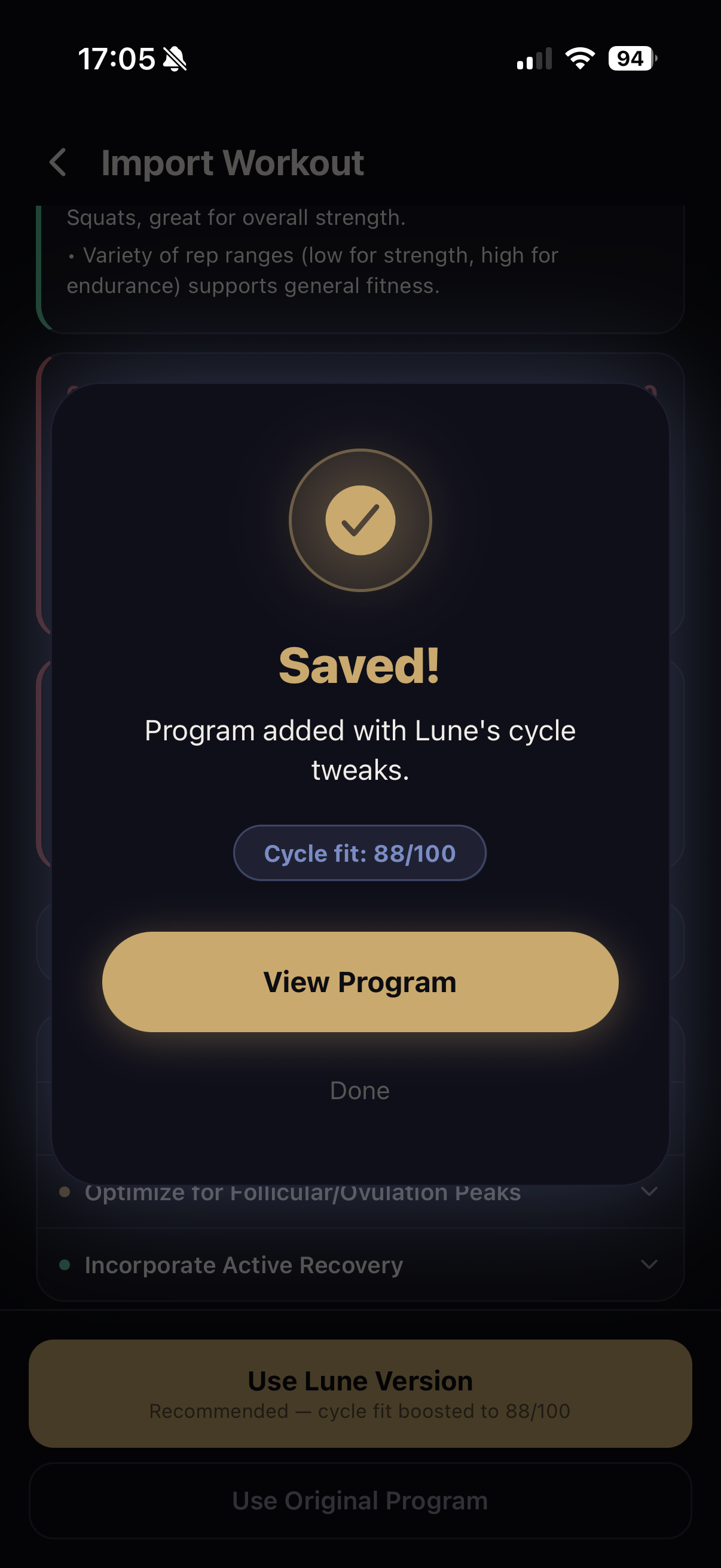Collapse the chevron beside Follicular/Ovulation Peaks
Image resolution: width=721 pixels, height=1568 pixels.
click(x=649, y=1192)
